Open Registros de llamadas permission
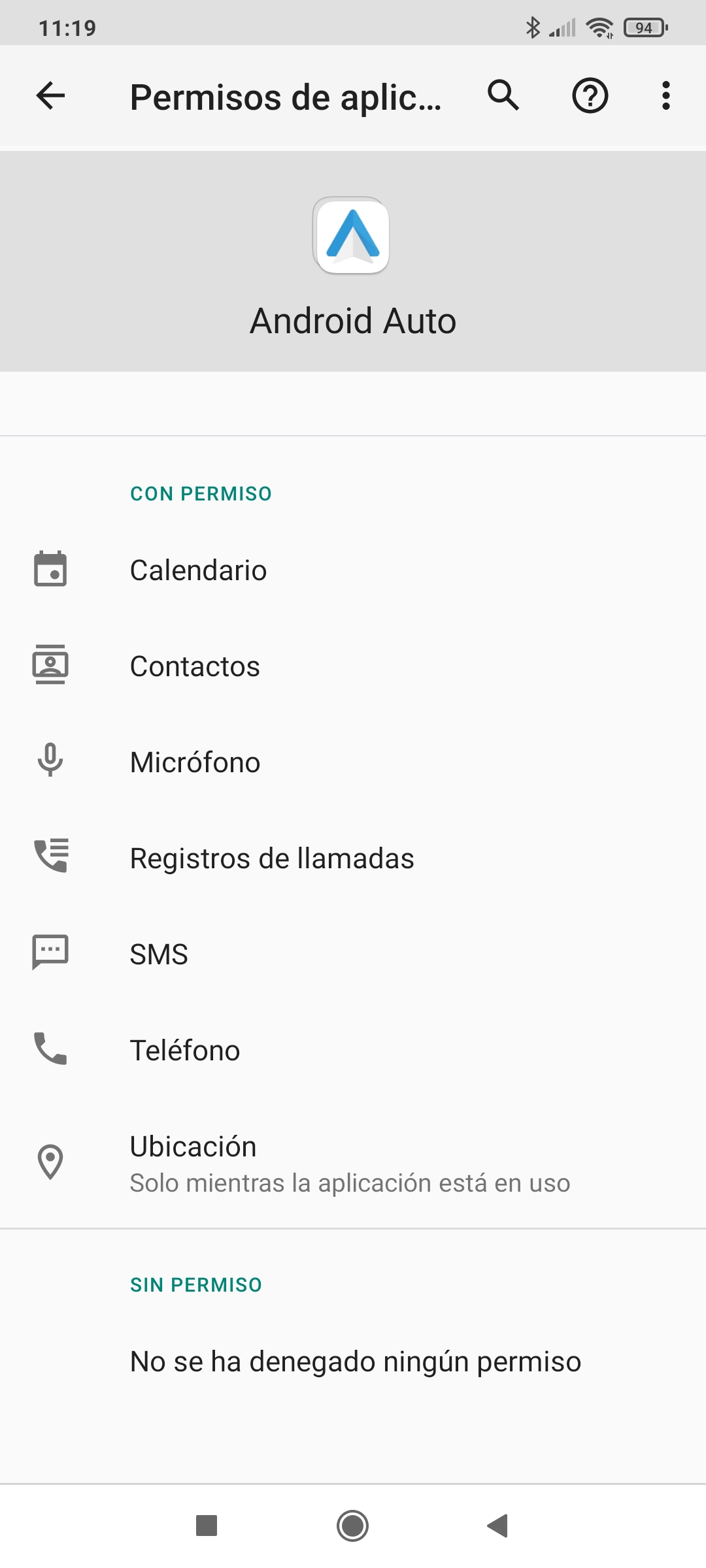 [x=353, y=858]
